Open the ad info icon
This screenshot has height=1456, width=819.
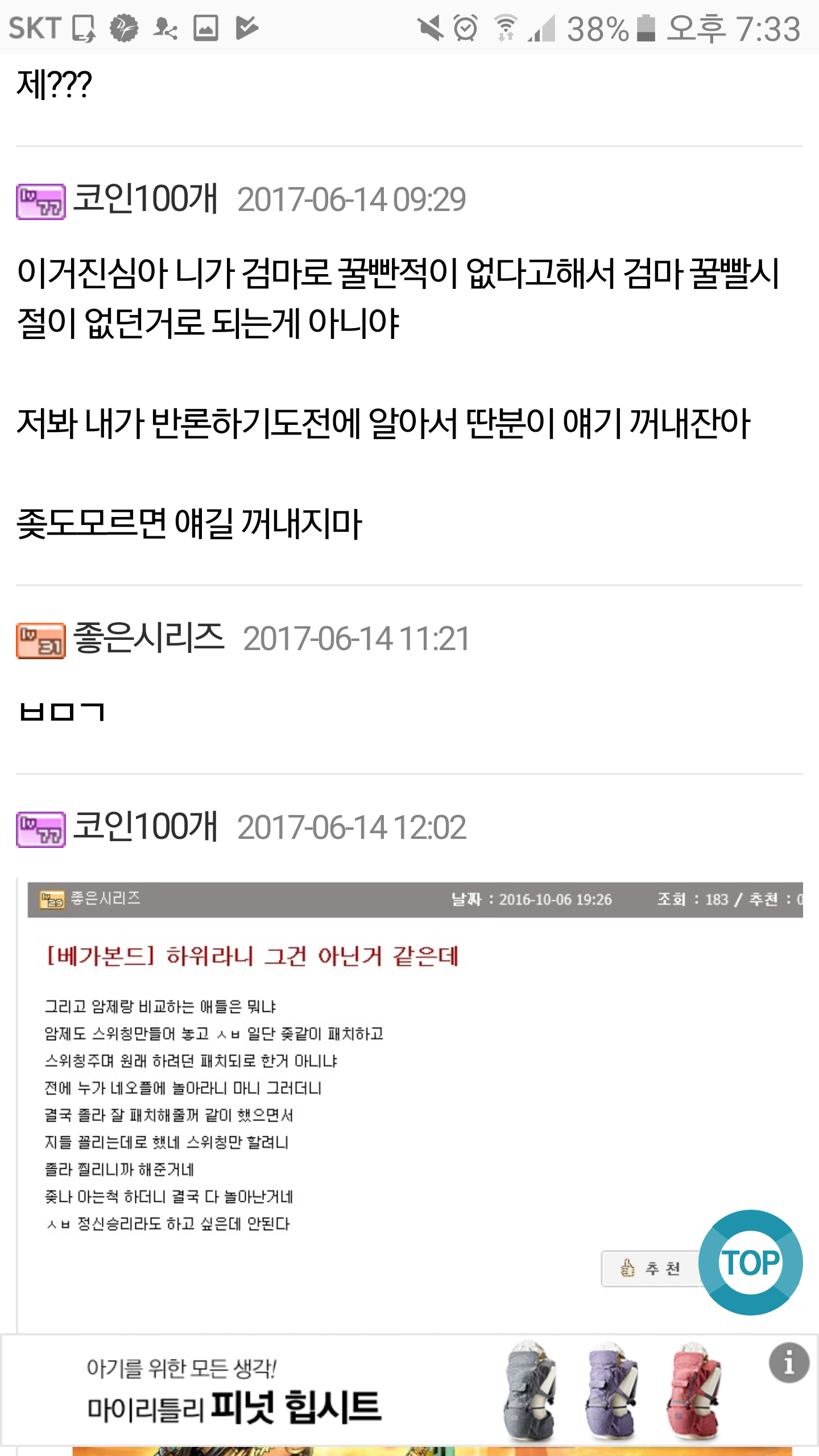tap(789, 1363)
